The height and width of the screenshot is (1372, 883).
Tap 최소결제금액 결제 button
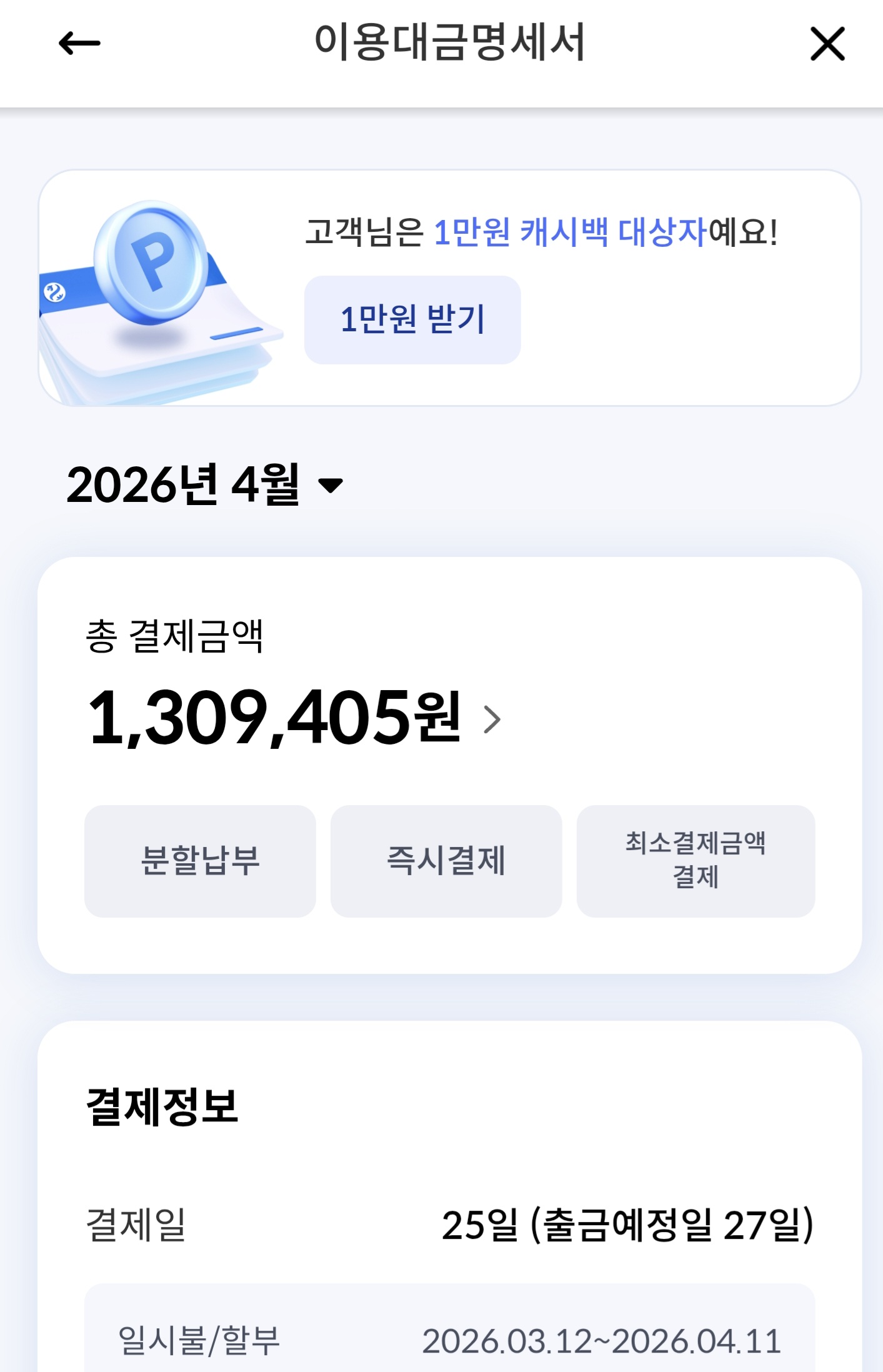[x=695, y=861]
